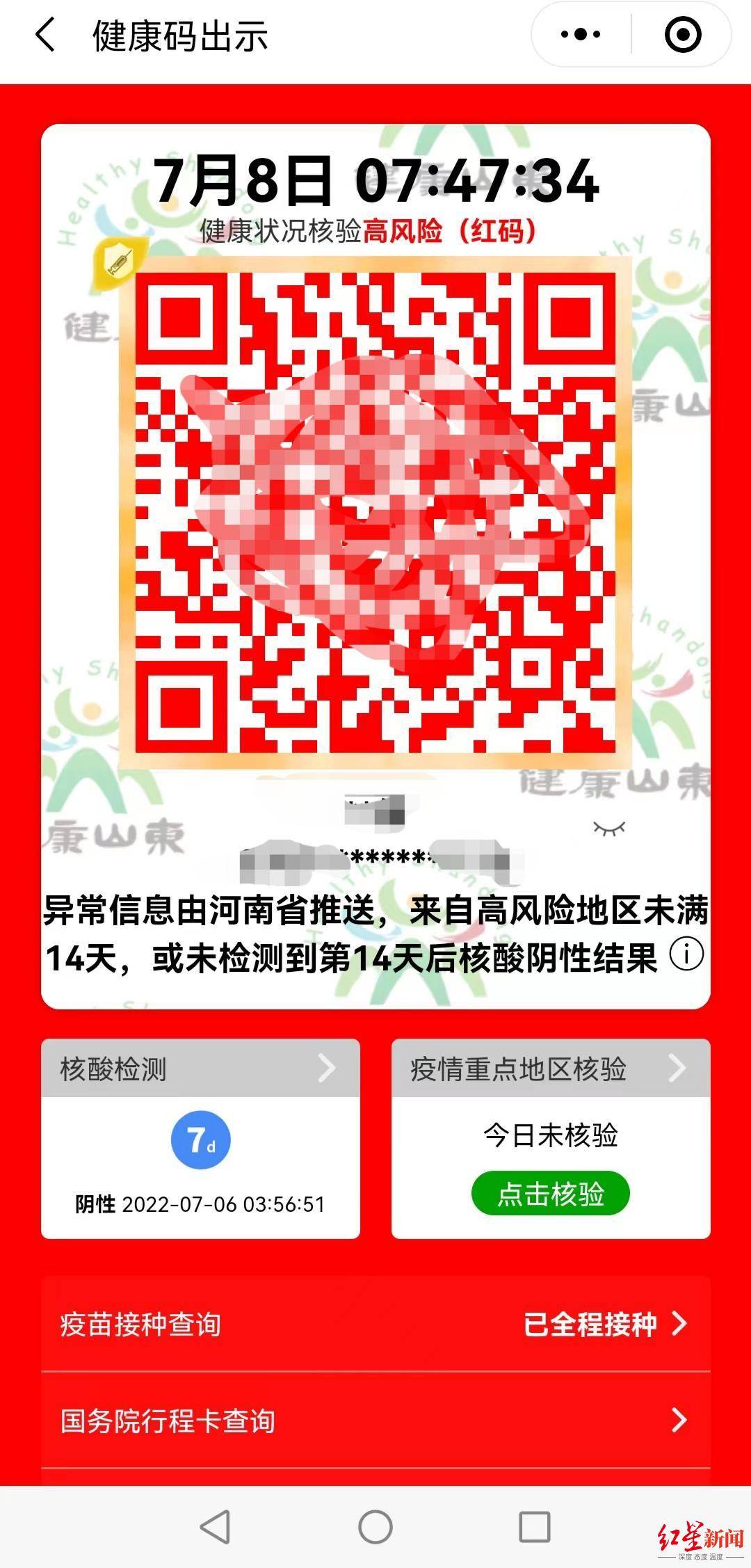
Task: Go to the home screen via circle button
Action: pos(375,1526)
